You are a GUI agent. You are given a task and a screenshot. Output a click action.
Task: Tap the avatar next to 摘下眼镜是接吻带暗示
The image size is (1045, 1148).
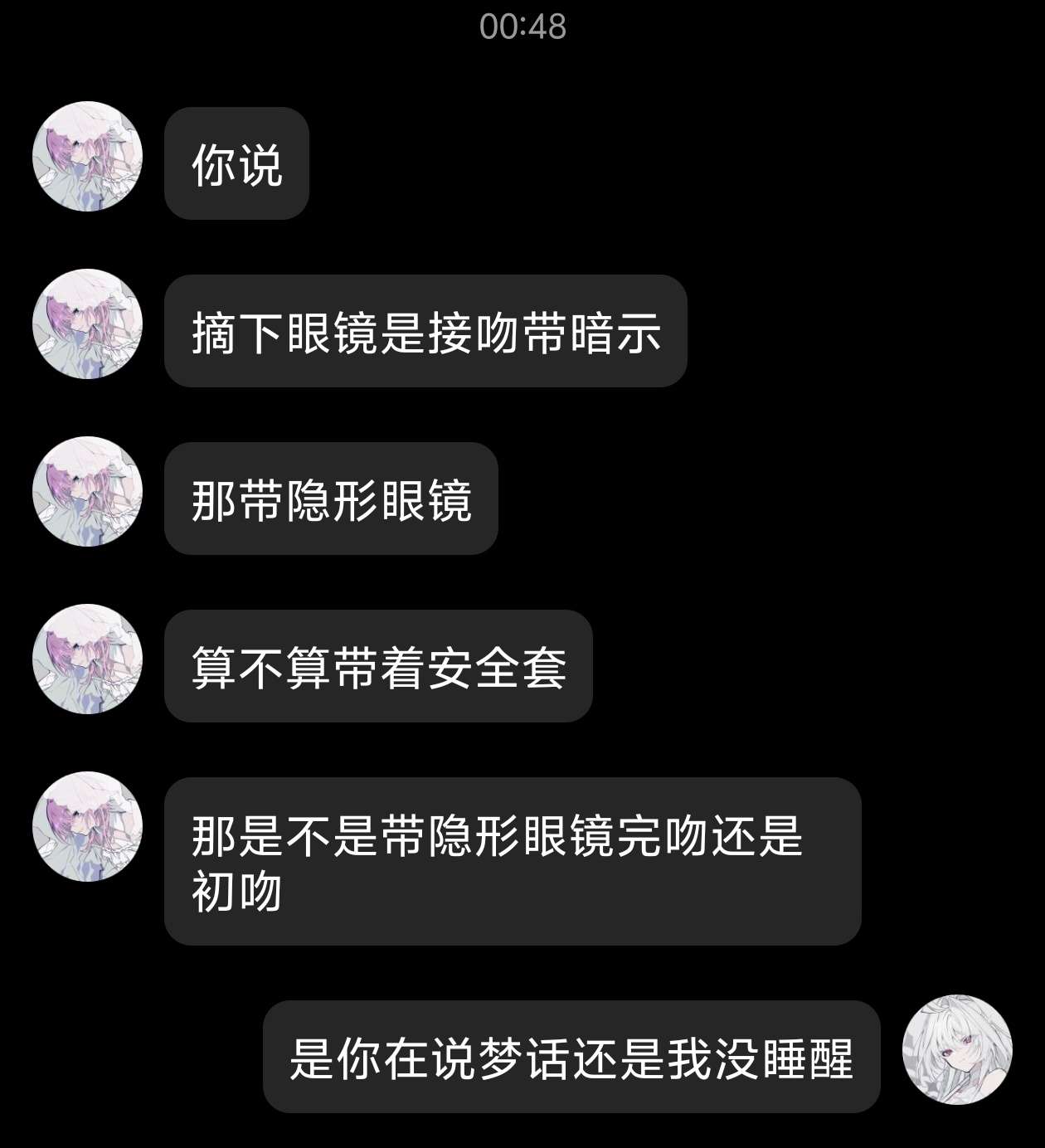tap(87, 324)
